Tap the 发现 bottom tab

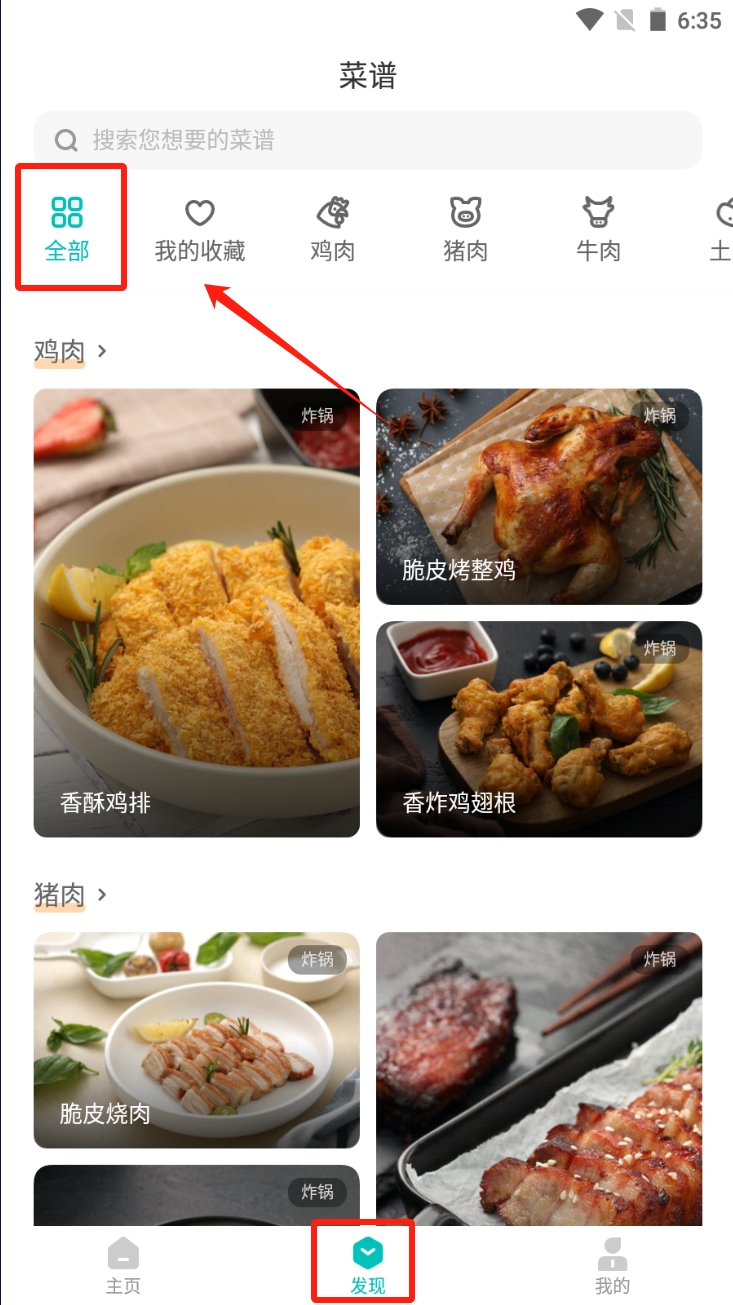pyautogui.click(x=367, y=1266)
